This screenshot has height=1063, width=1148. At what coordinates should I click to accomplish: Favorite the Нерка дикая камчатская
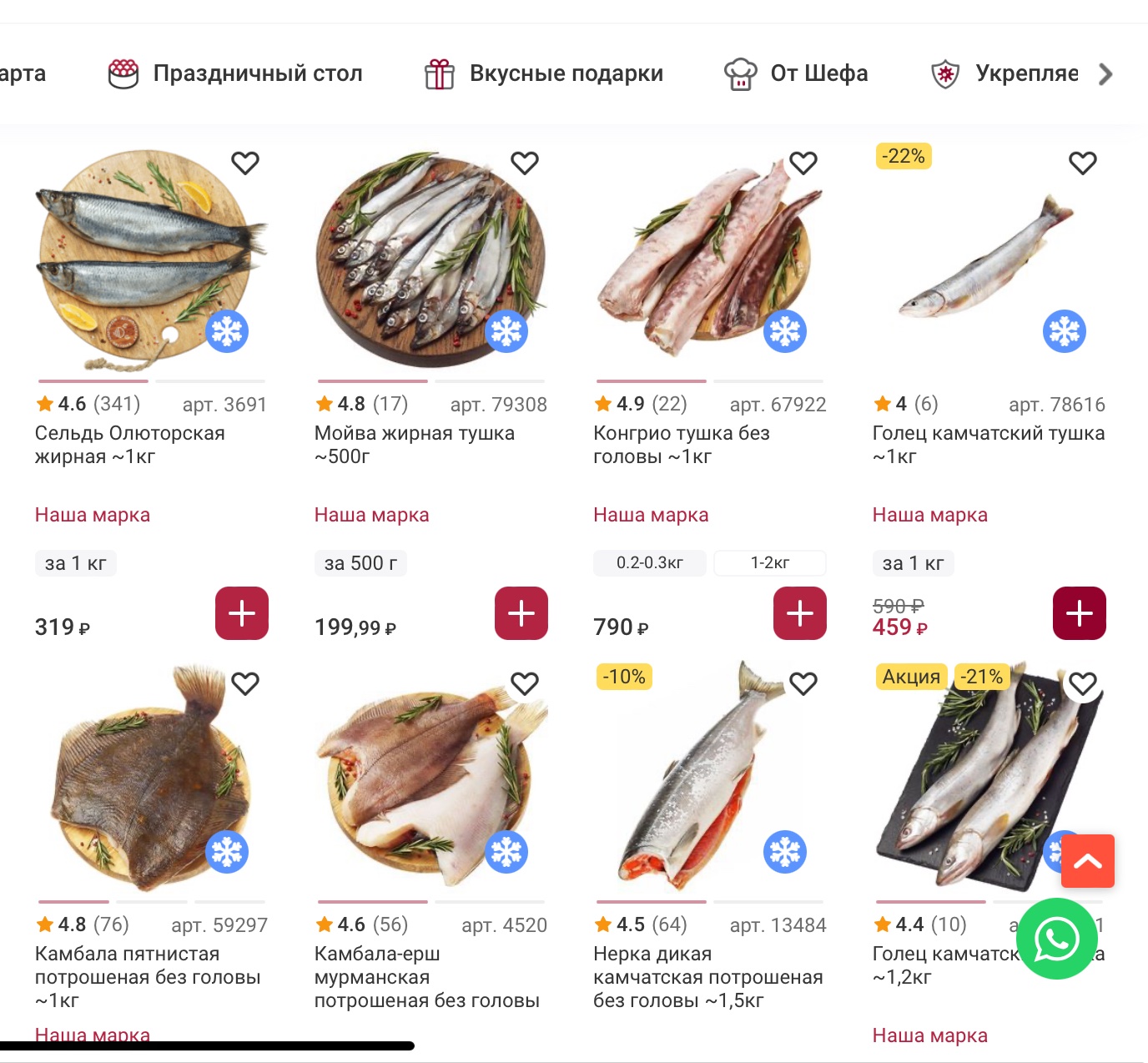tap(803, 683)
